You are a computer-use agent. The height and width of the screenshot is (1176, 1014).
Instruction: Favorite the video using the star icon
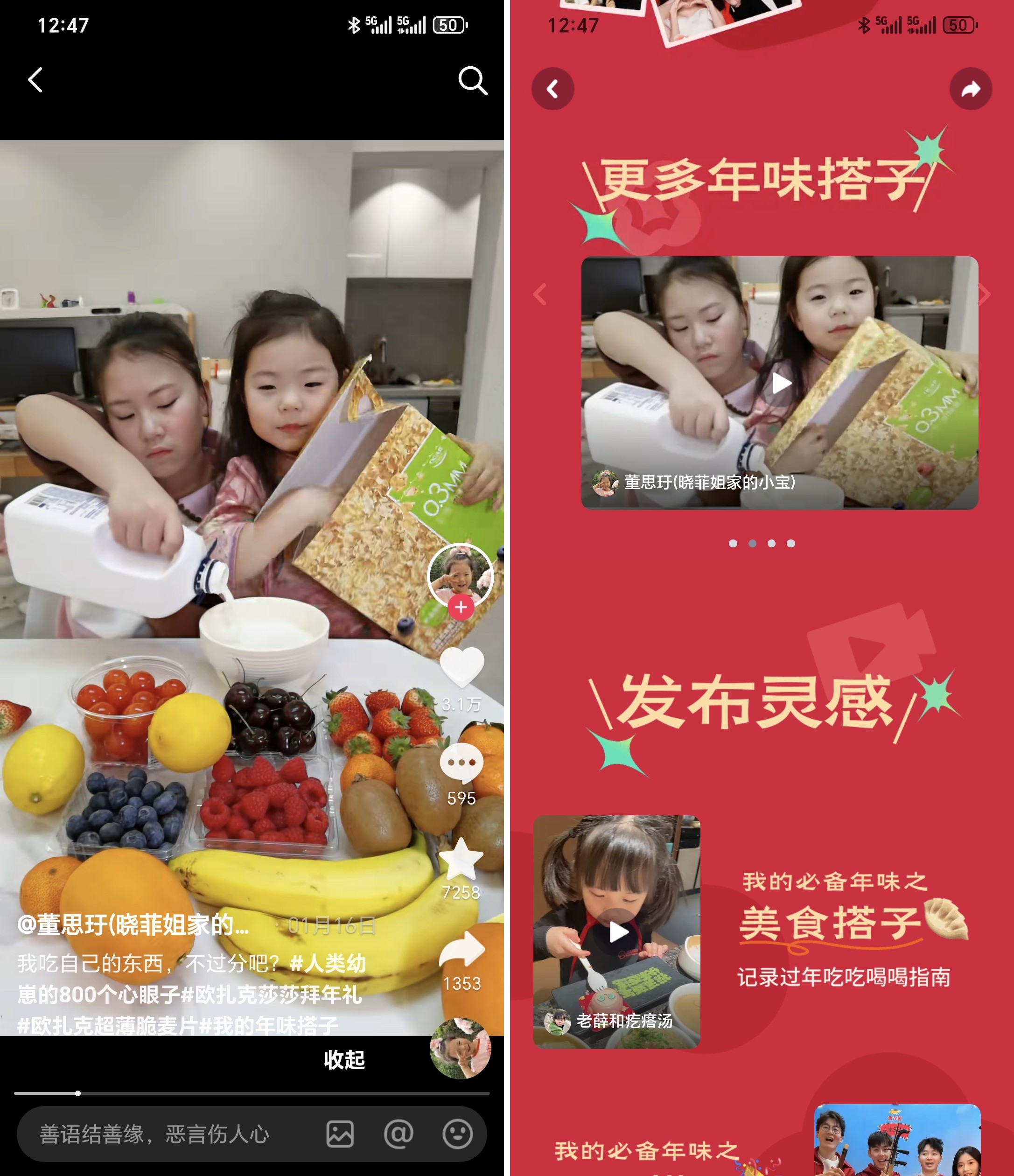click(461, 859)
